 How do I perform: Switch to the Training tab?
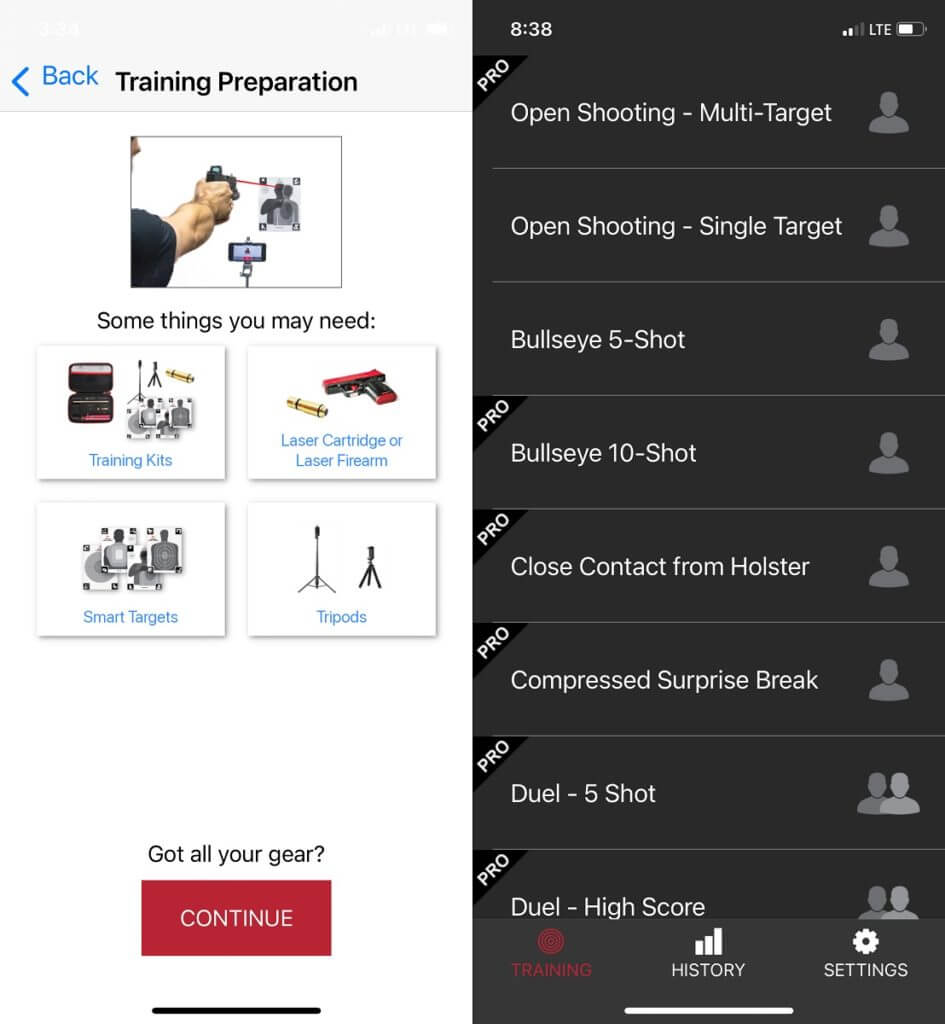coord(551,954)
